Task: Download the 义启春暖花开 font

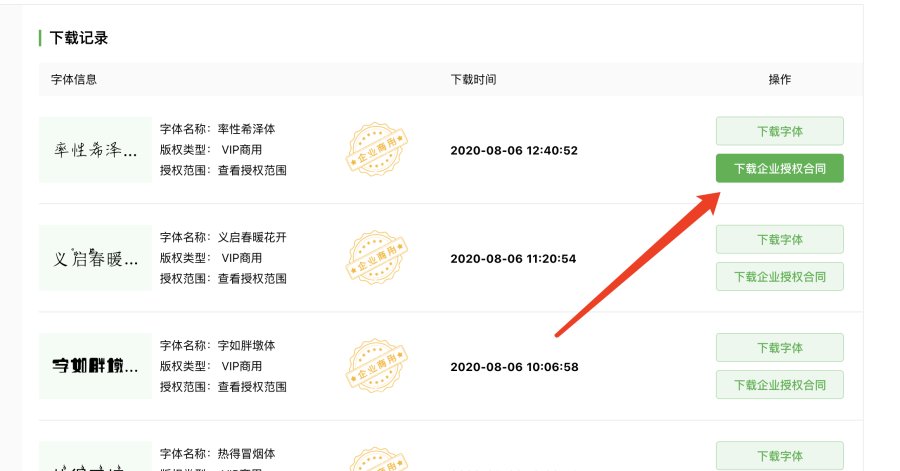Action: click(779, 239)
